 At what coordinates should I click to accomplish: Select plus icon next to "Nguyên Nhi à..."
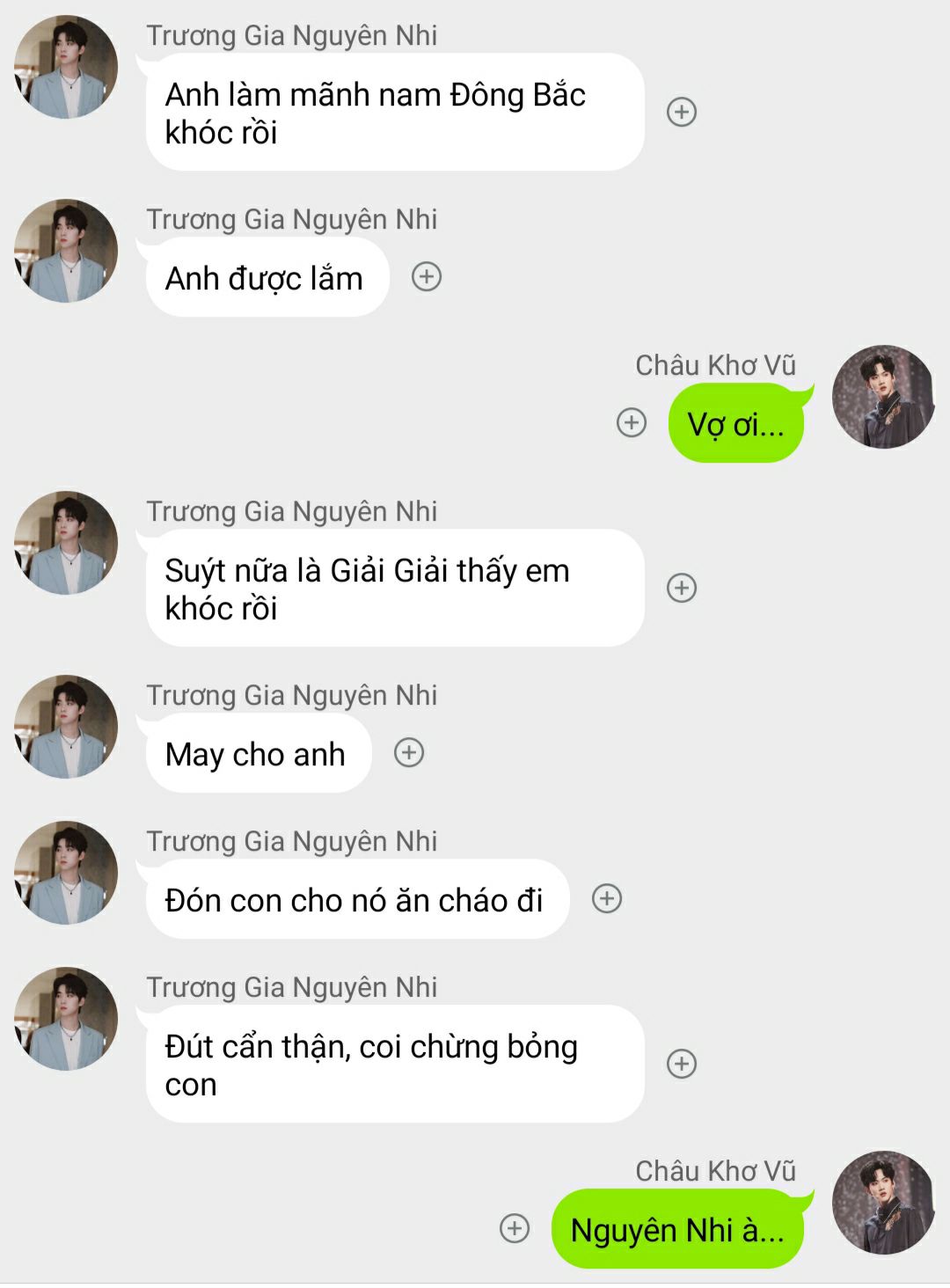pyautogui.click(x=515, y=1228)
